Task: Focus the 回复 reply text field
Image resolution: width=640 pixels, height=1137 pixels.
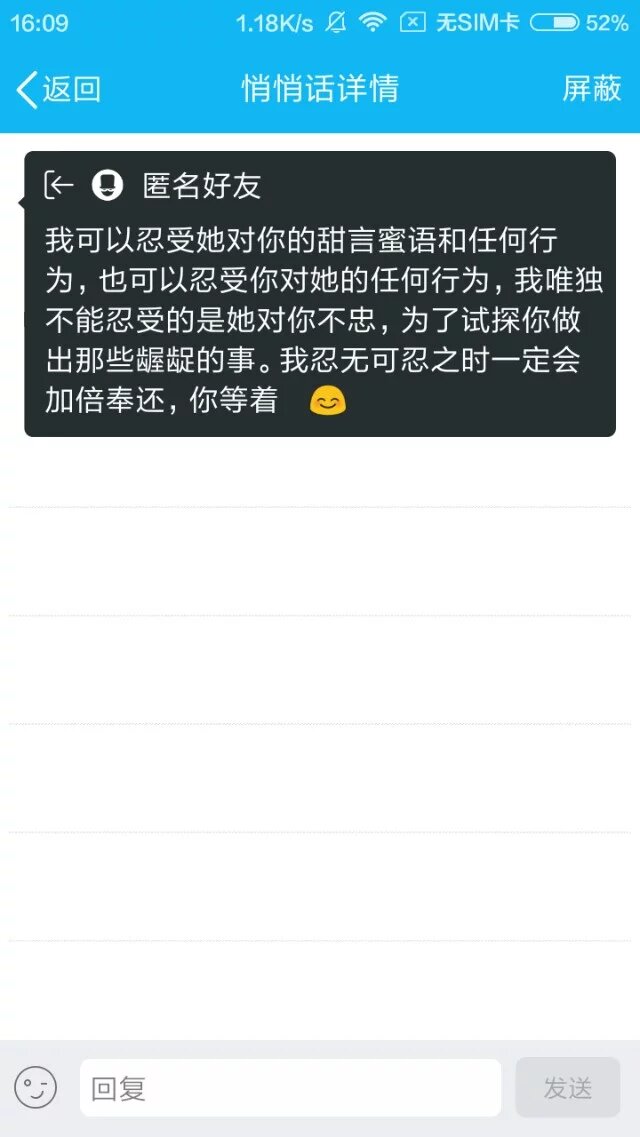Action: 290,1088
